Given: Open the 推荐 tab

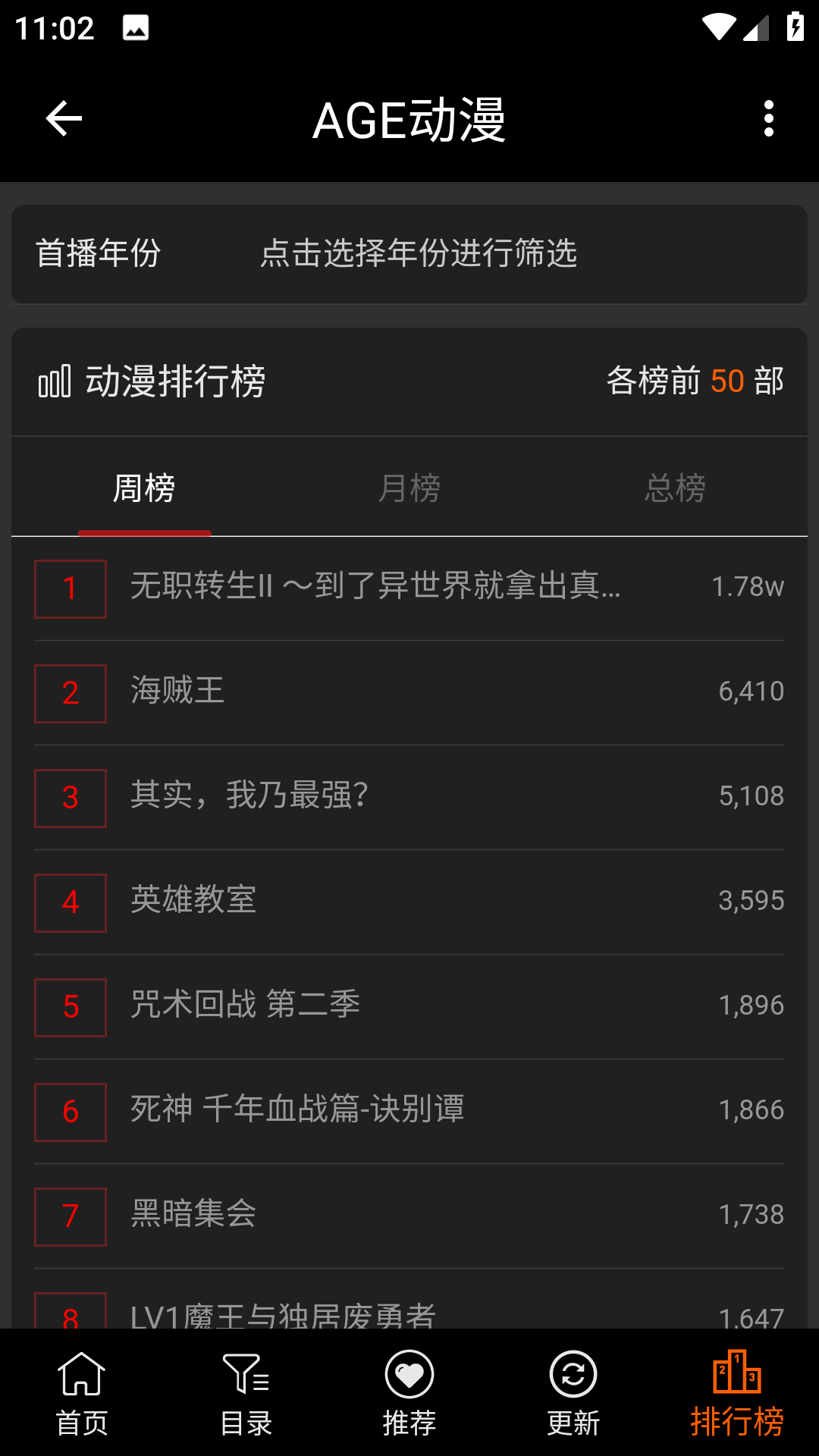Looking at the screenshot, I should pos(409,1394).
